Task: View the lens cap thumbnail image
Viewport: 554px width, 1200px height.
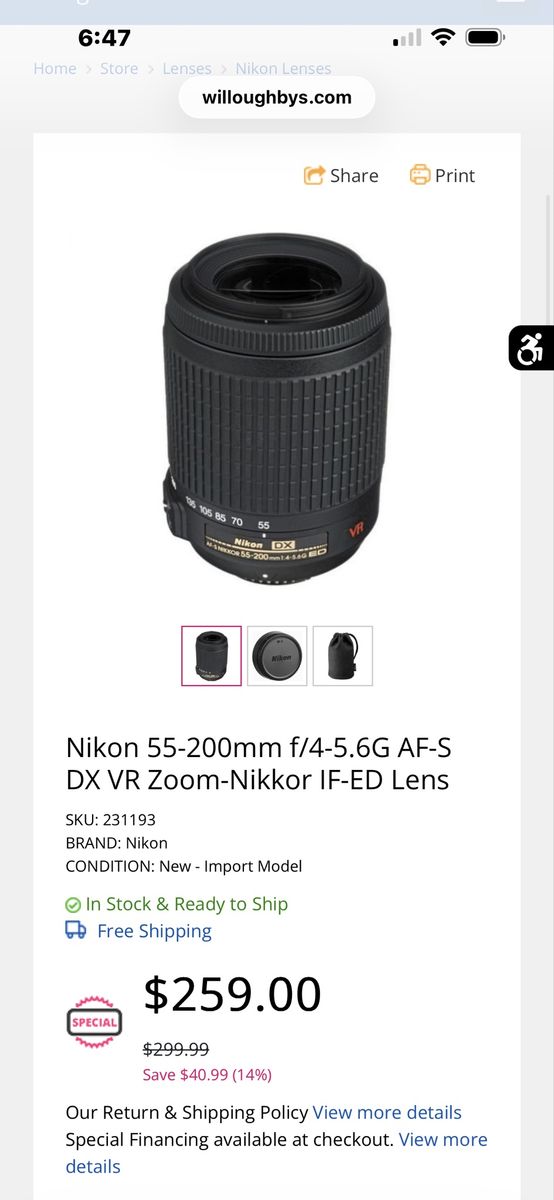Action: pos(277,656)
